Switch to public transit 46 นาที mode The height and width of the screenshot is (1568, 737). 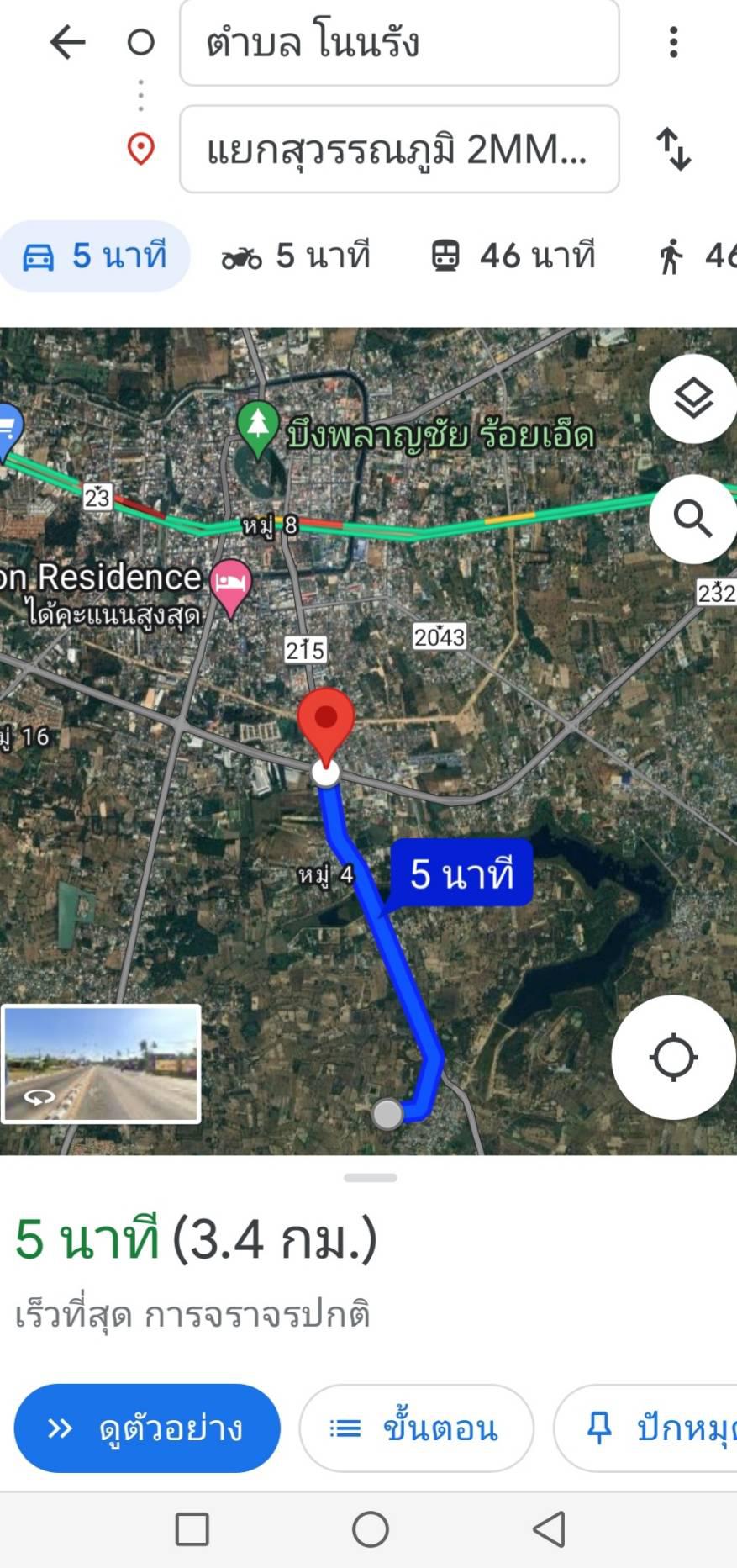(x=513, y=256)
